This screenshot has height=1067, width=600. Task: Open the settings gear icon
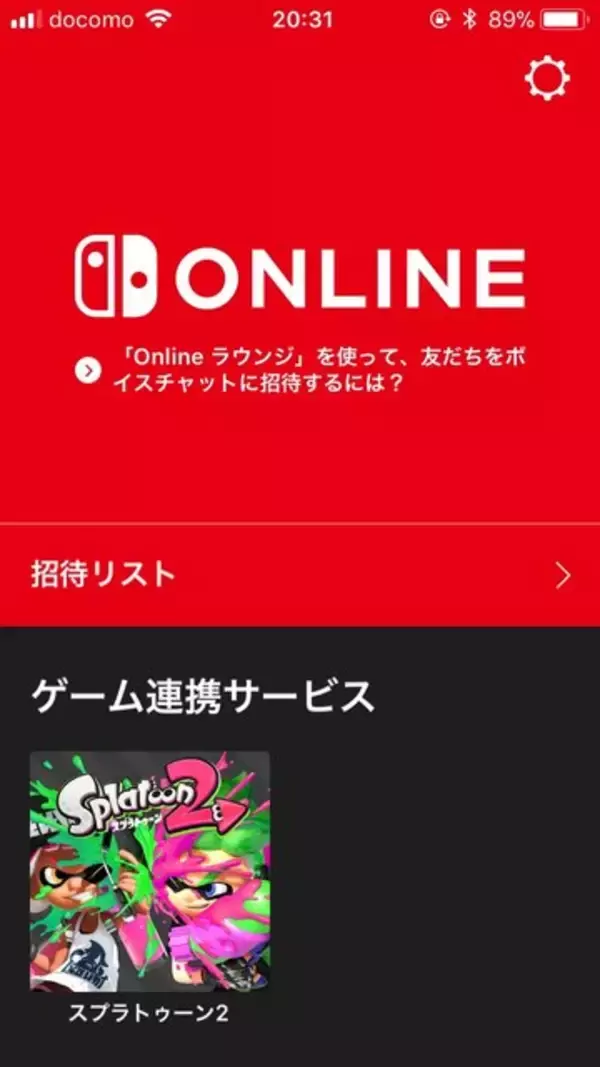[x=547, y=79]
